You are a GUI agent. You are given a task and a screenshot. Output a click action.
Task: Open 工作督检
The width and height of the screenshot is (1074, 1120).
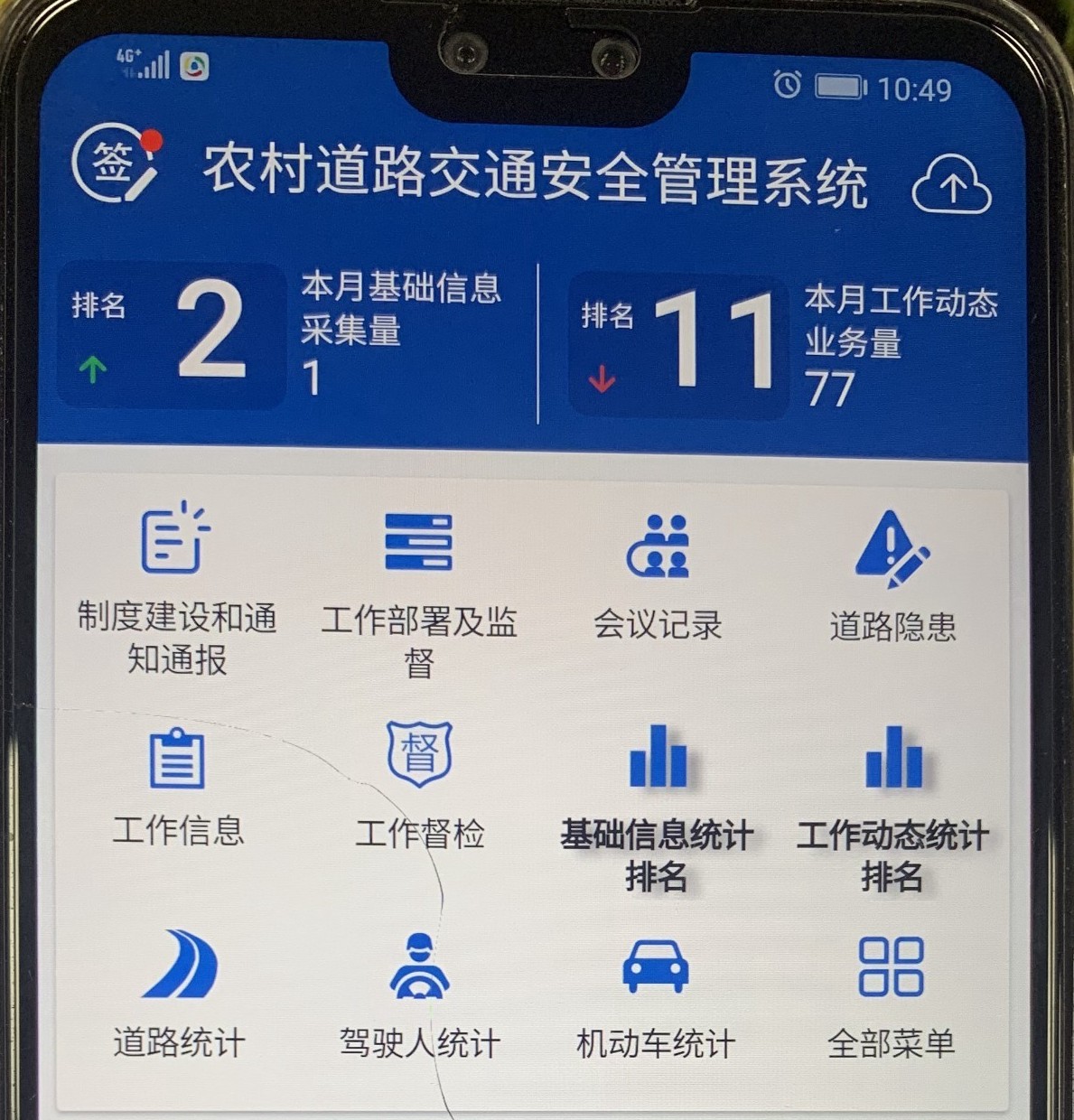coord(419,788)
